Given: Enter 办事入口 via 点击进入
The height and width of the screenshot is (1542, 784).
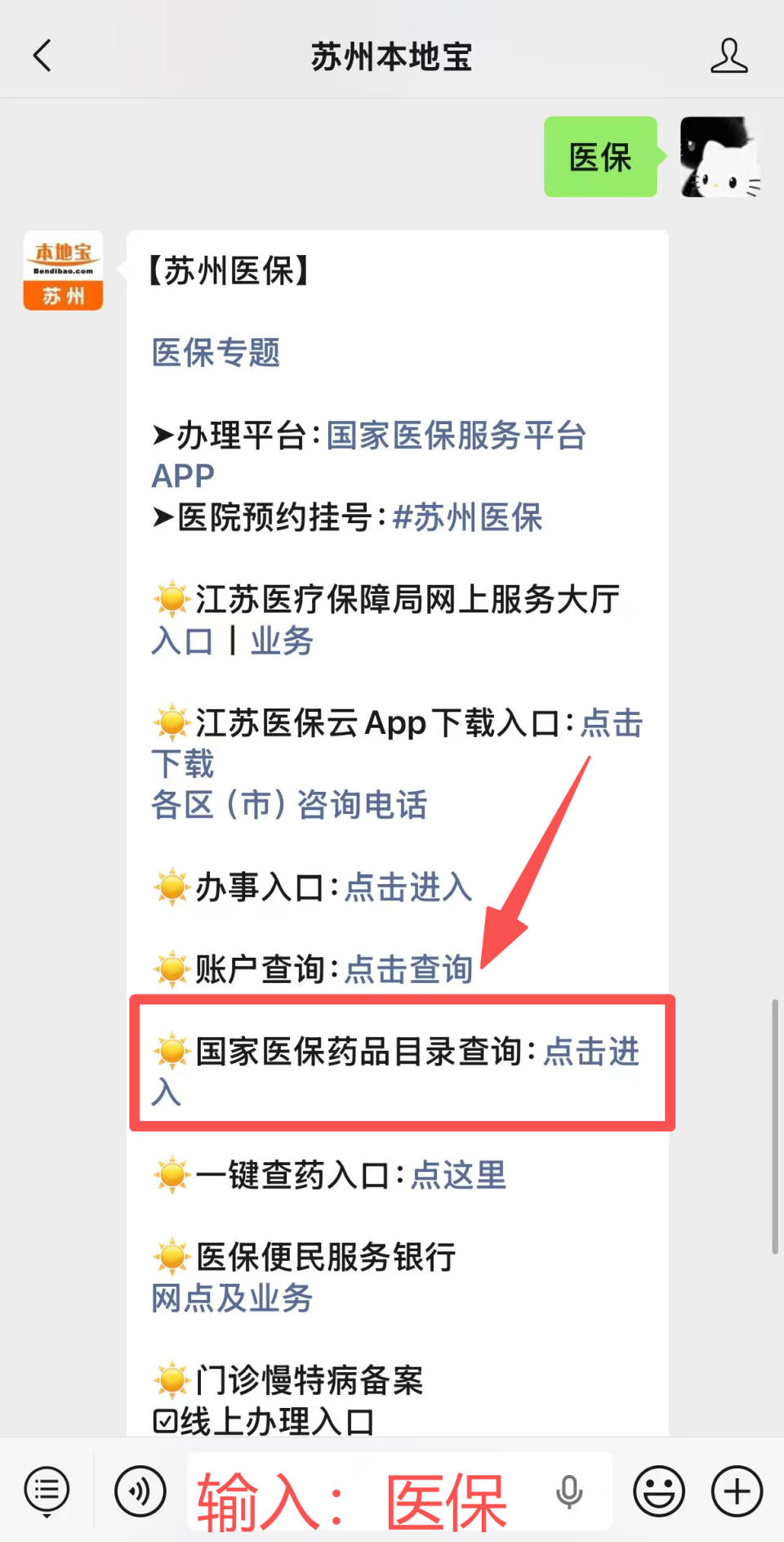Looking at the screenshot, I should 408,887.
